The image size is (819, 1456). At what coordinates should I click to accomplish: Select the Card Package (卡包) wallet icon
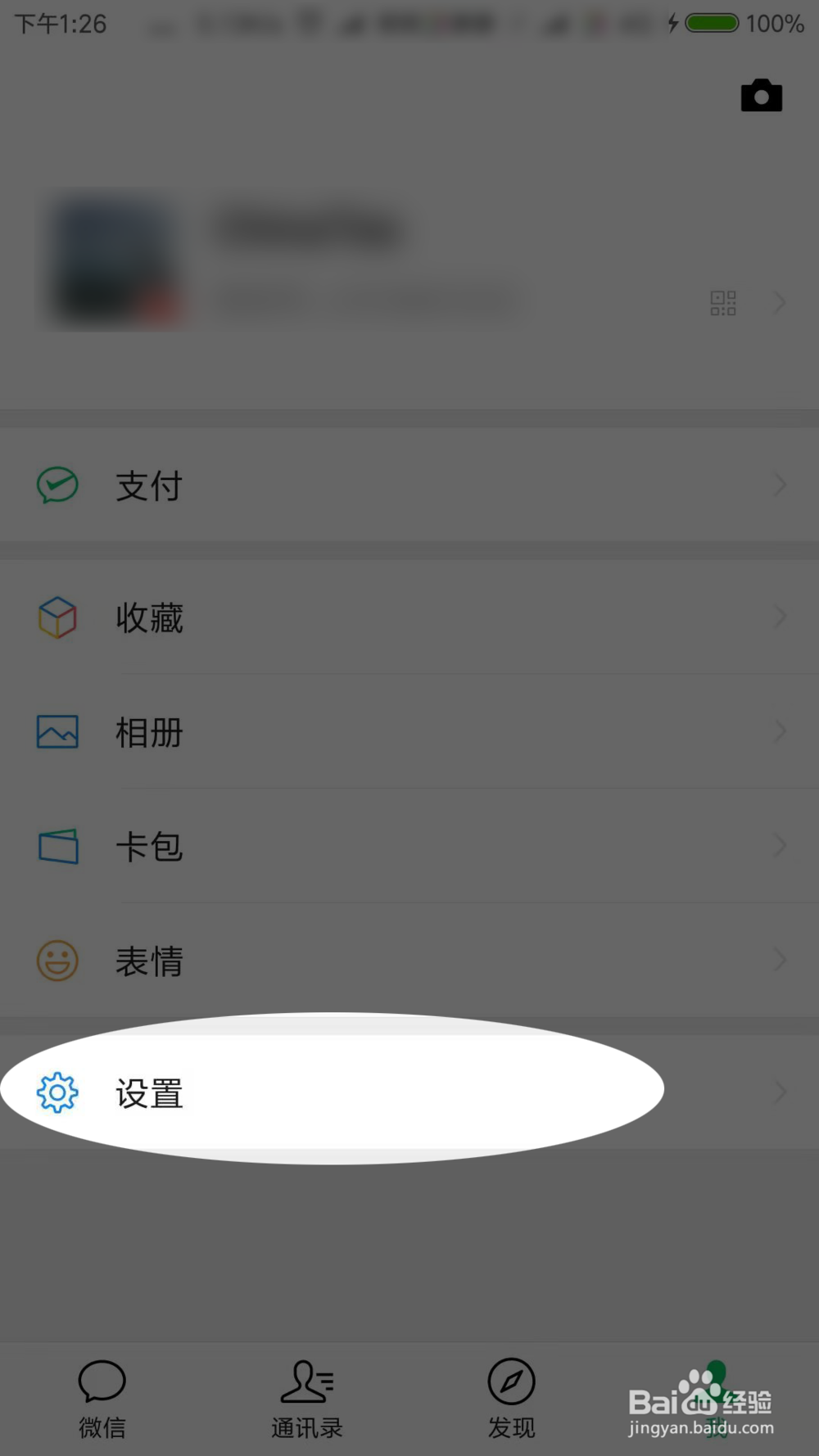point(57,848)
